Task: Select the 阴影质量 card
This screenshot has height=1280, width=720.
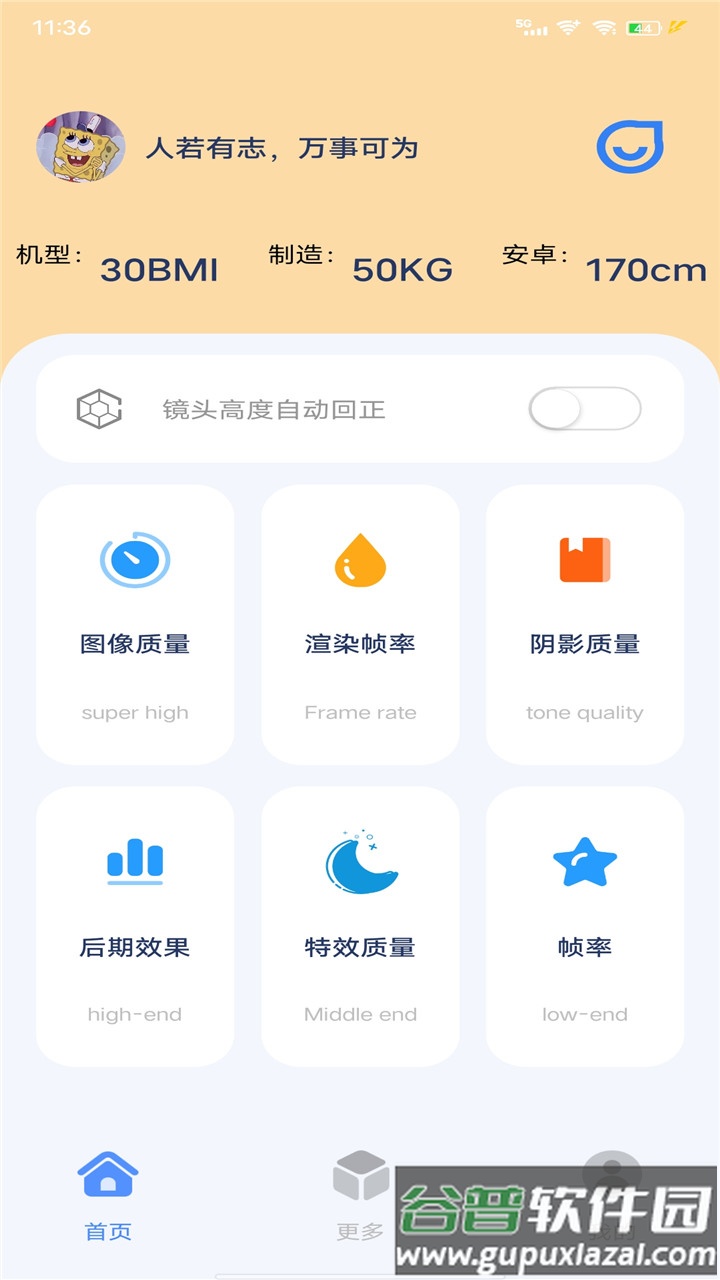Action: [585, 625]
